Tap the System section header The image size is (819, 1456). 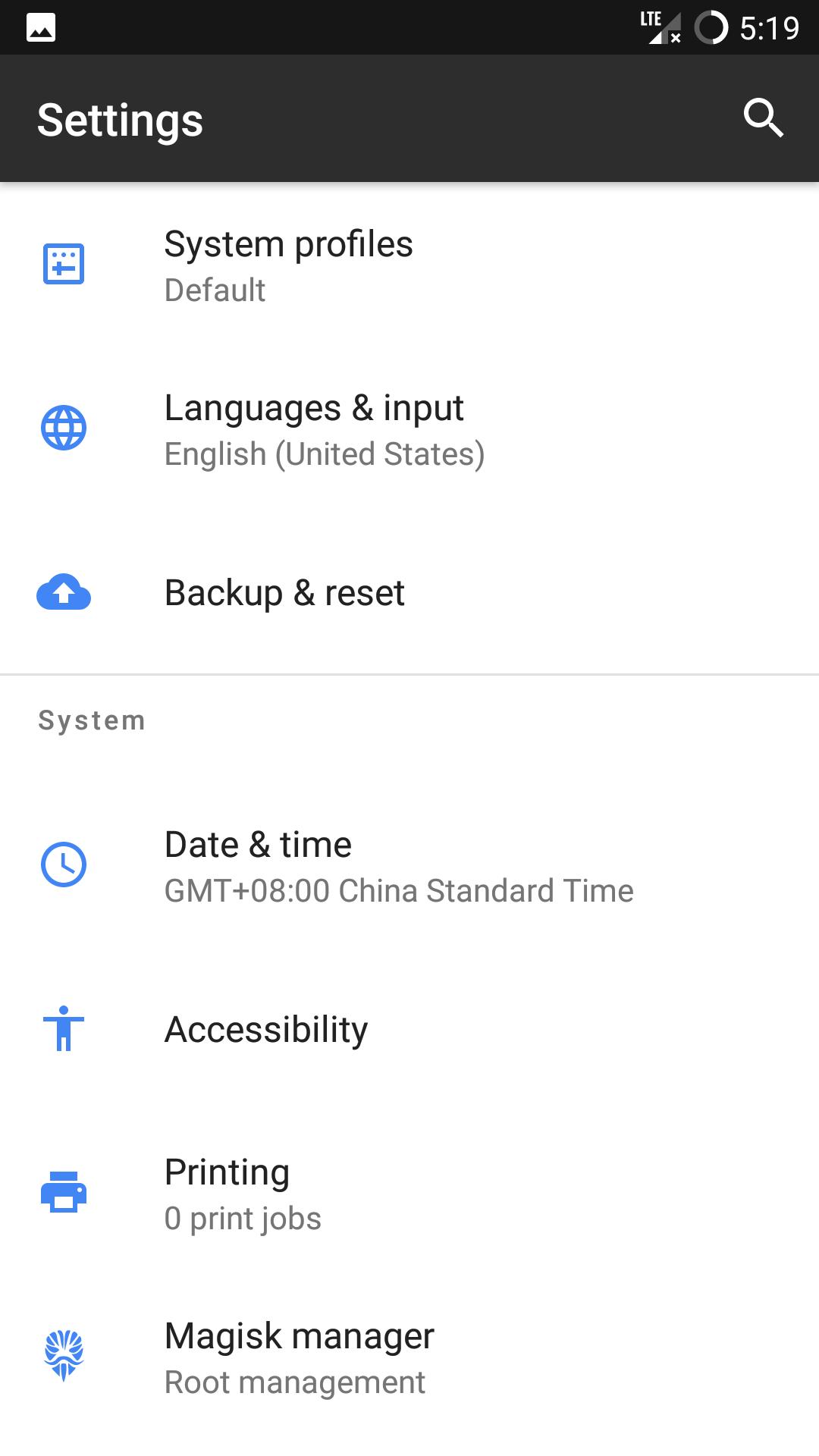coord(92,720)
